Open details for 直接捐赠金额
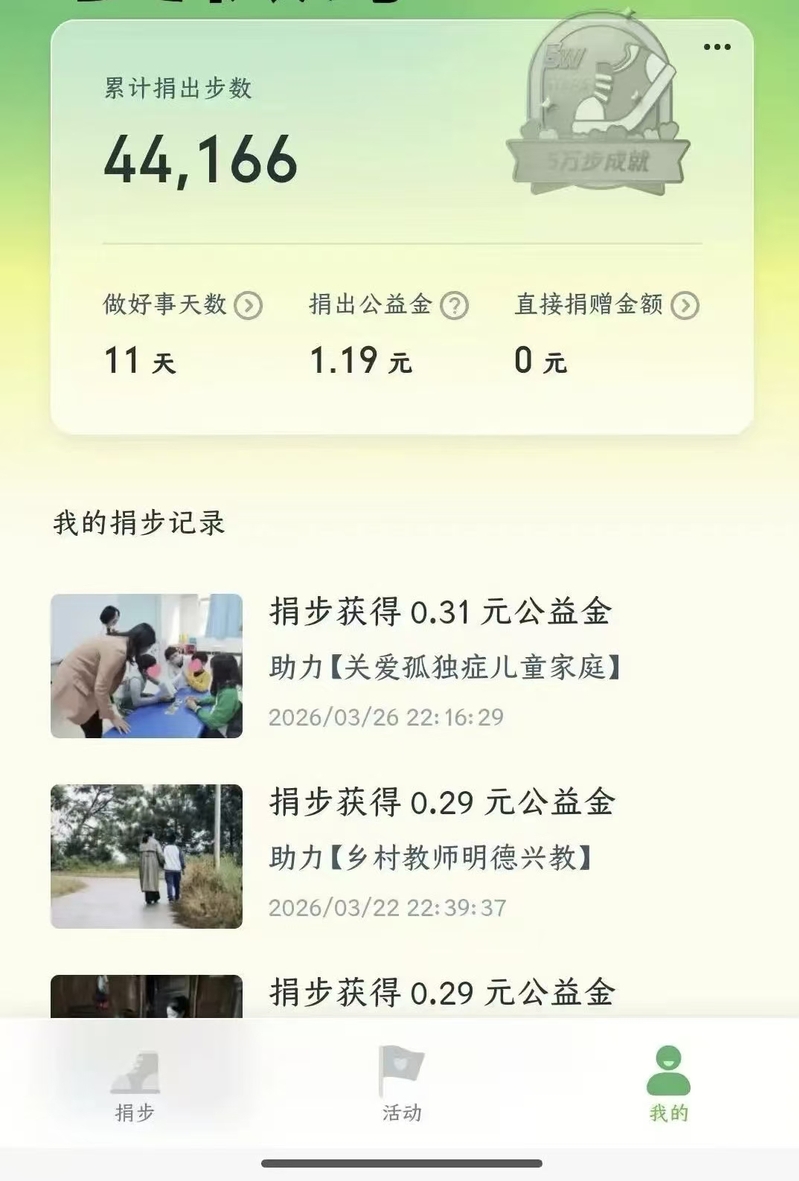This screenshot has height=1181, width=799. click(x=685, y=305)
